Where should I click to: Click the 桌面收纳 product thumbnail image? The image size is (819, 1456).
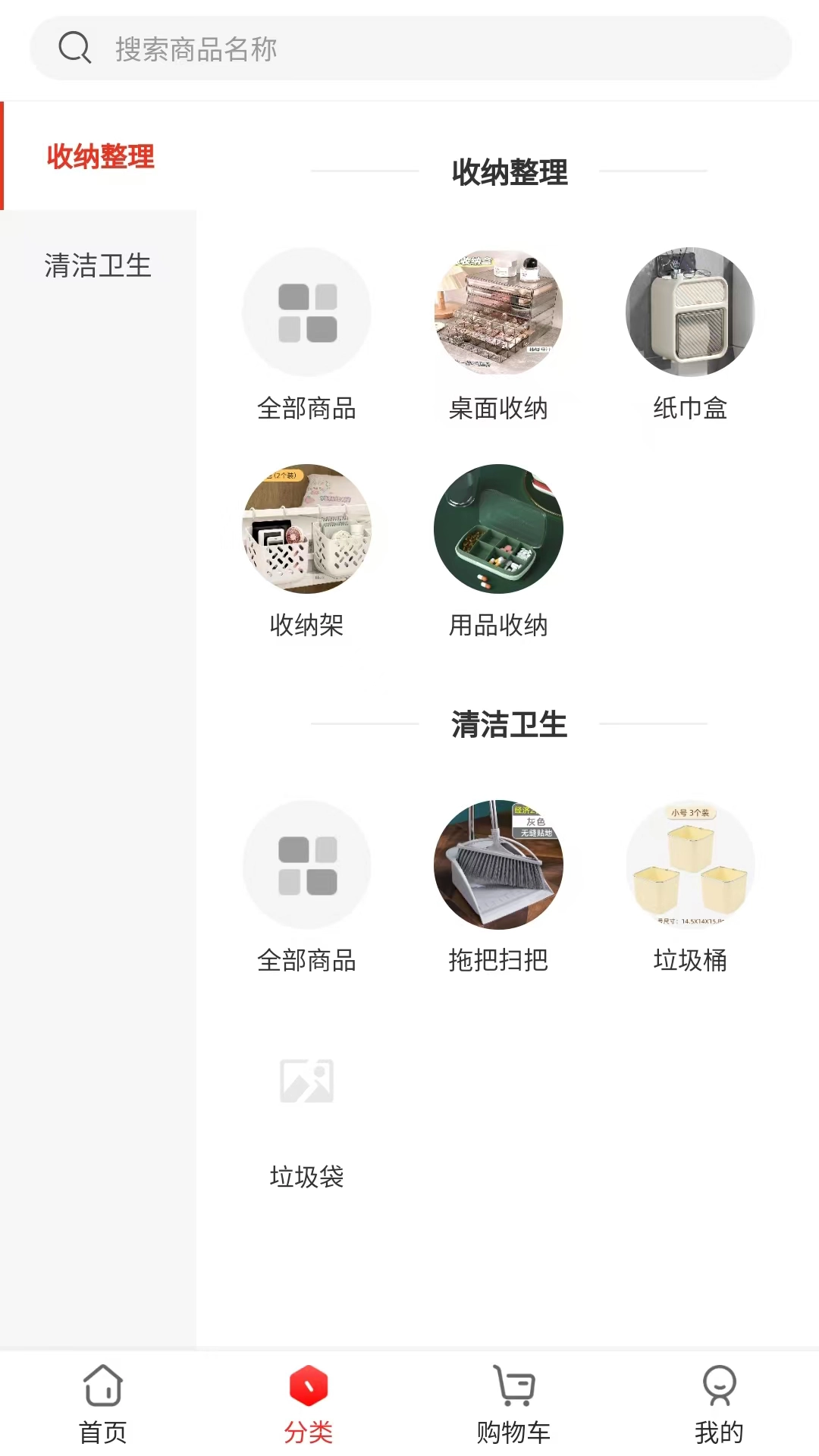pyautogui.click(x=497, y=313)
